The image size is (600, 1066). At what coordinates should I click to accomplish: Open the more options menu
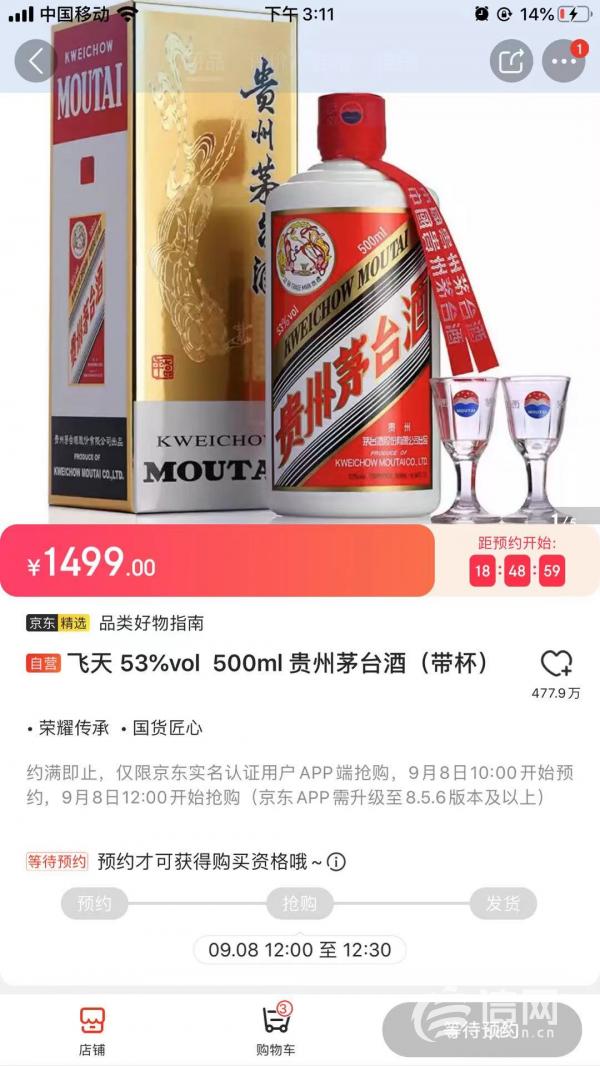tap(563, 61)
